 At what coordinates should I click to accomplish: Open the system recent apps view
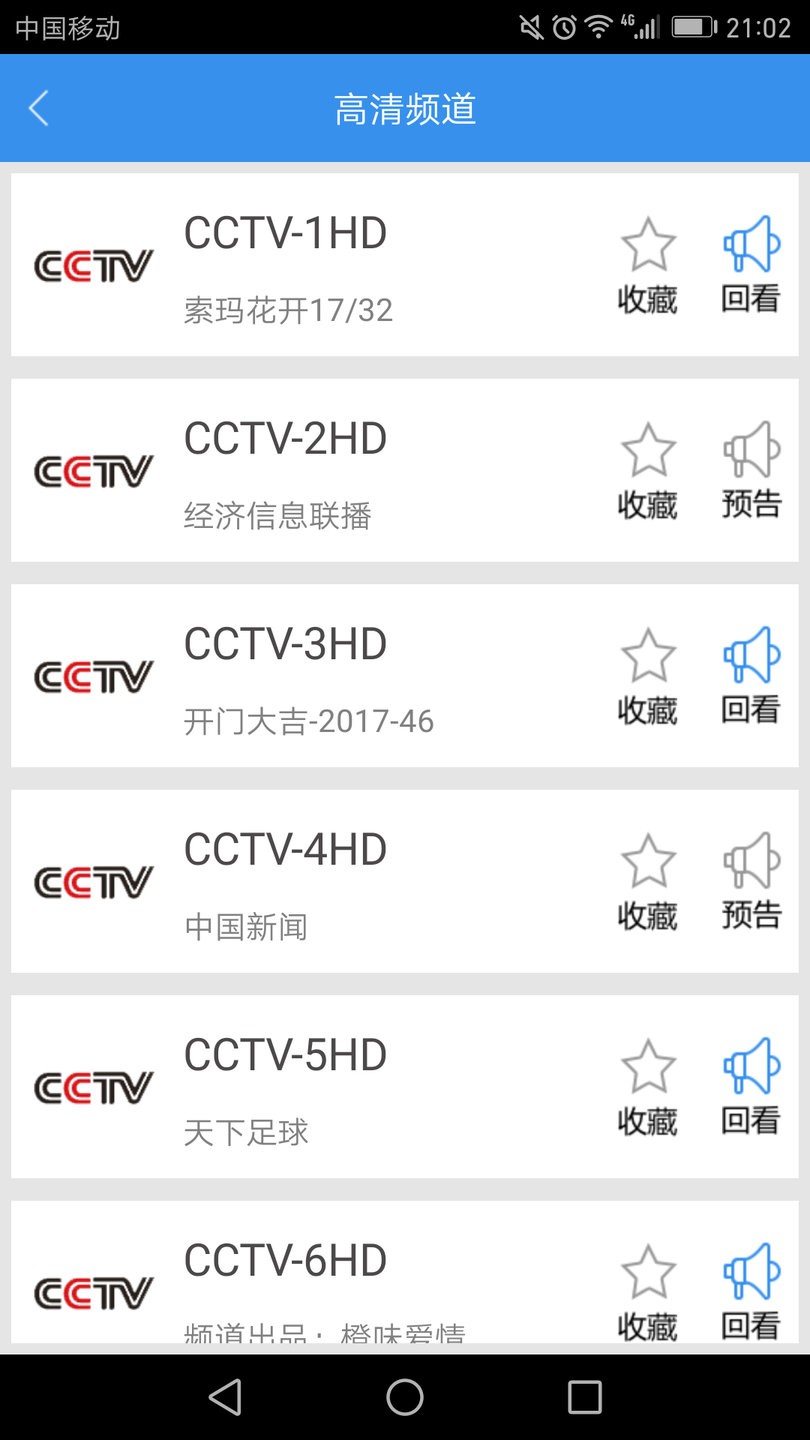pos(584,1397)
